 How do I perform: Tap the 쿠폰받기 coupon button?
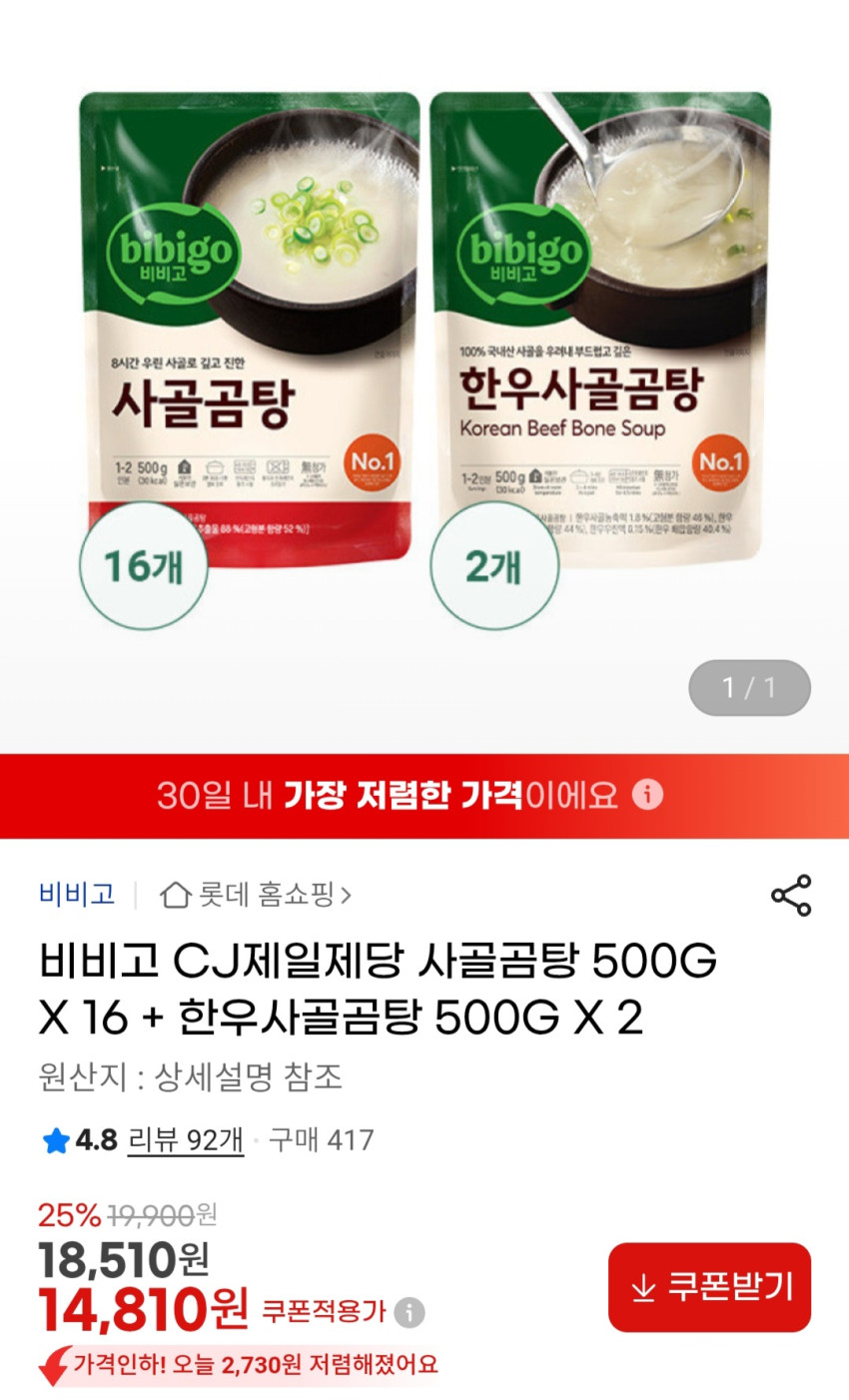709,1287
